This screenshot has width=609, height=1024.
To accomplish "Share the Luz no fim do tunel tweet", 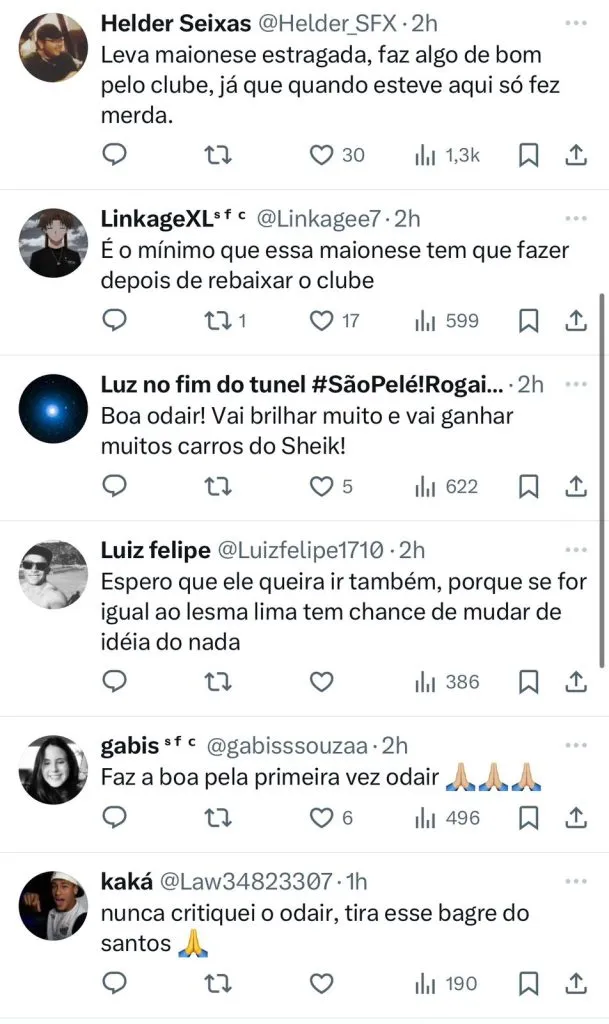I will coord(576,487).
